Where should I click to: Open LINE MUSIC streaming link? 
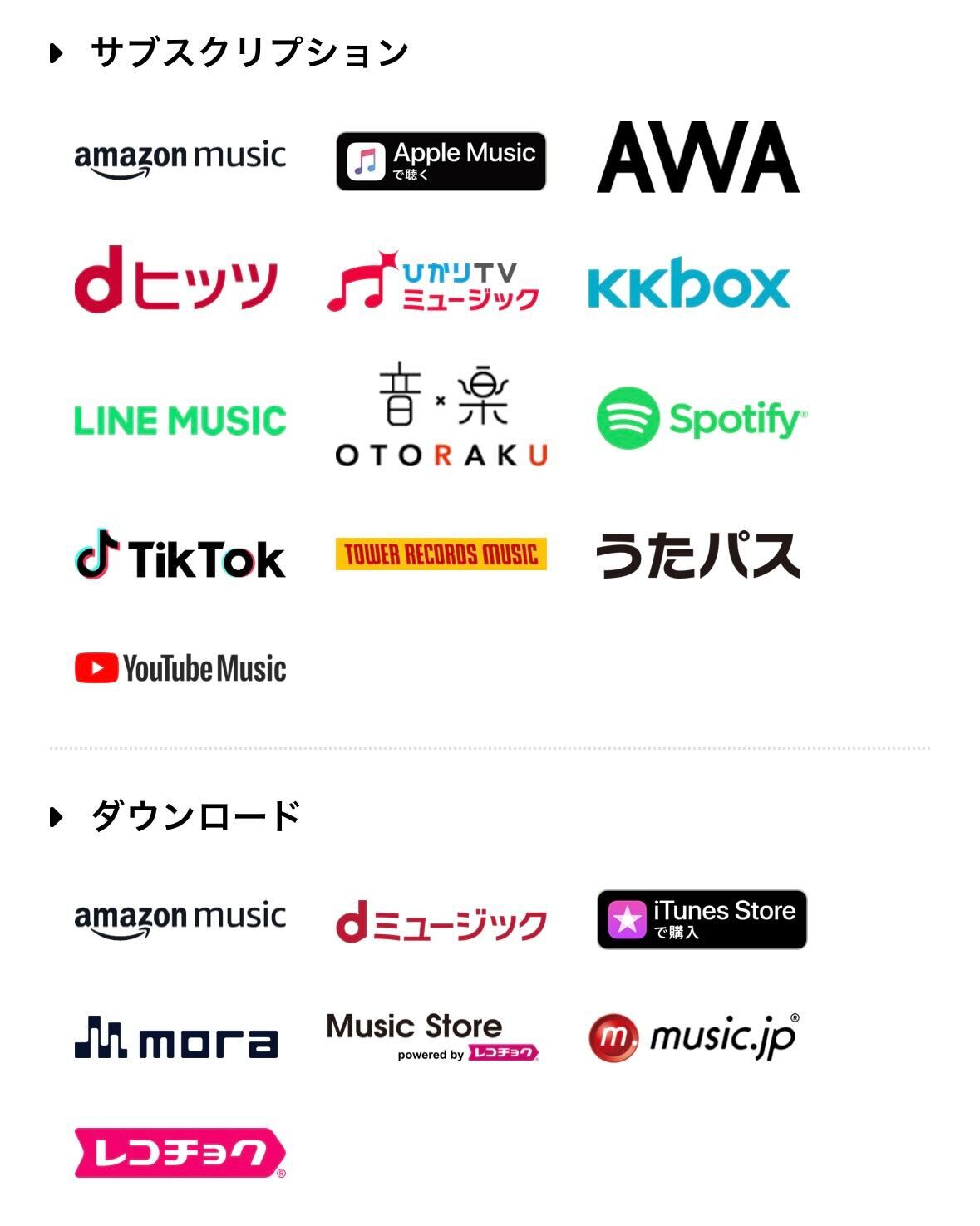(x=180, y=421)
